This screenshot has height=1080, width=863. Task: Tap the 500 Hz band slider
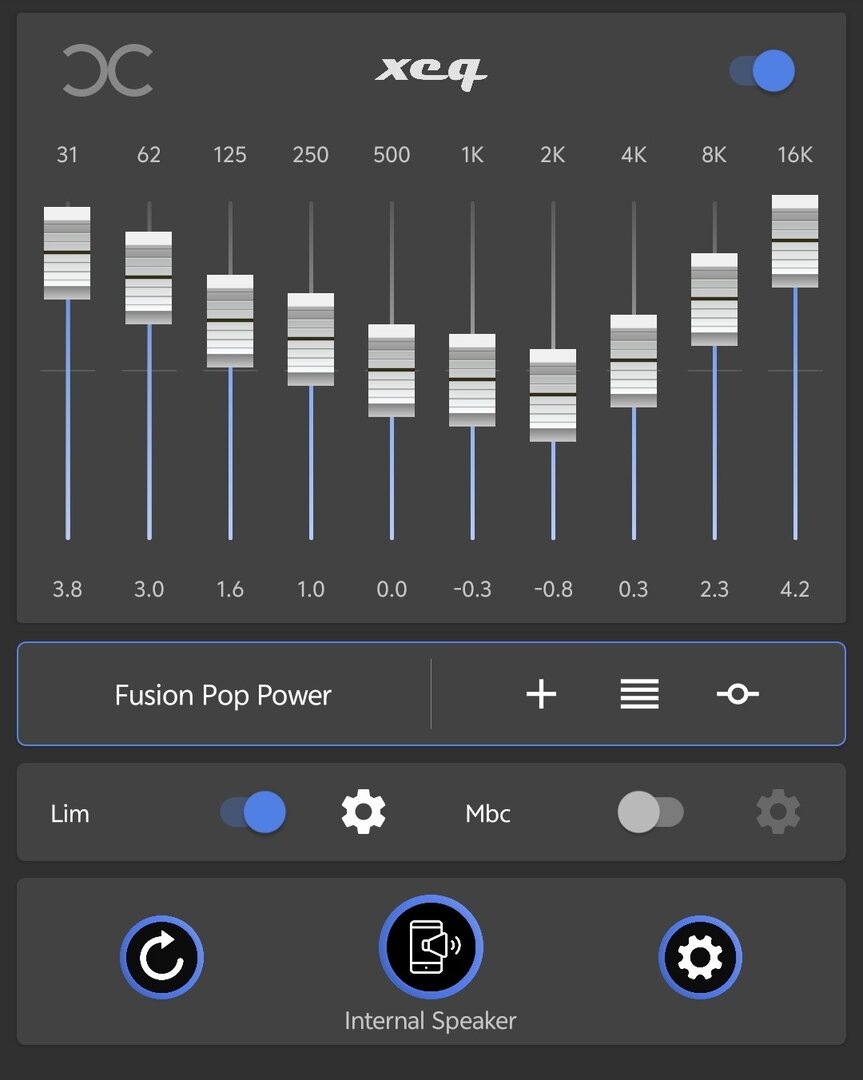click(392, 370)
